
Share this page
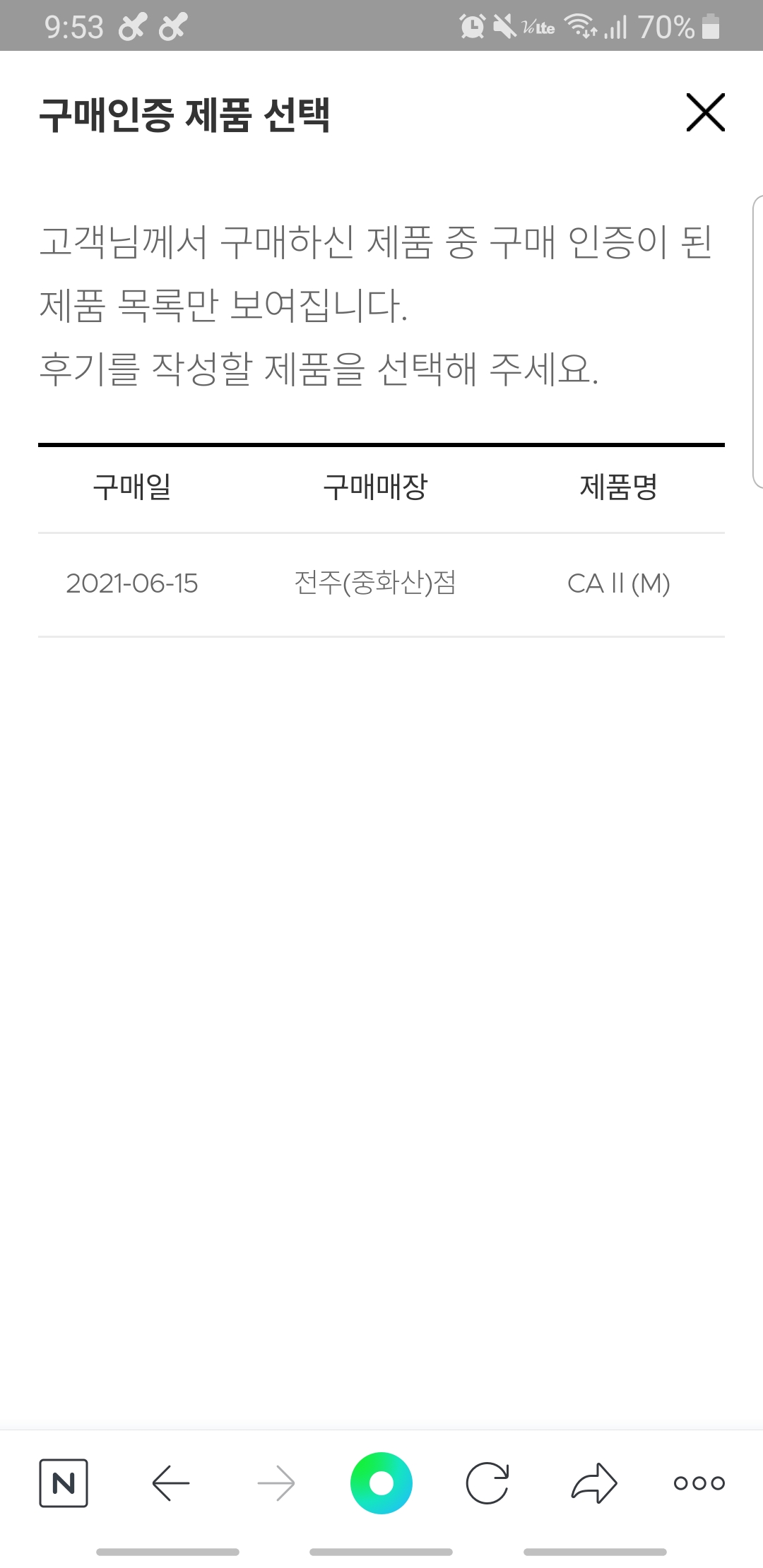[x=593, y=1483]
